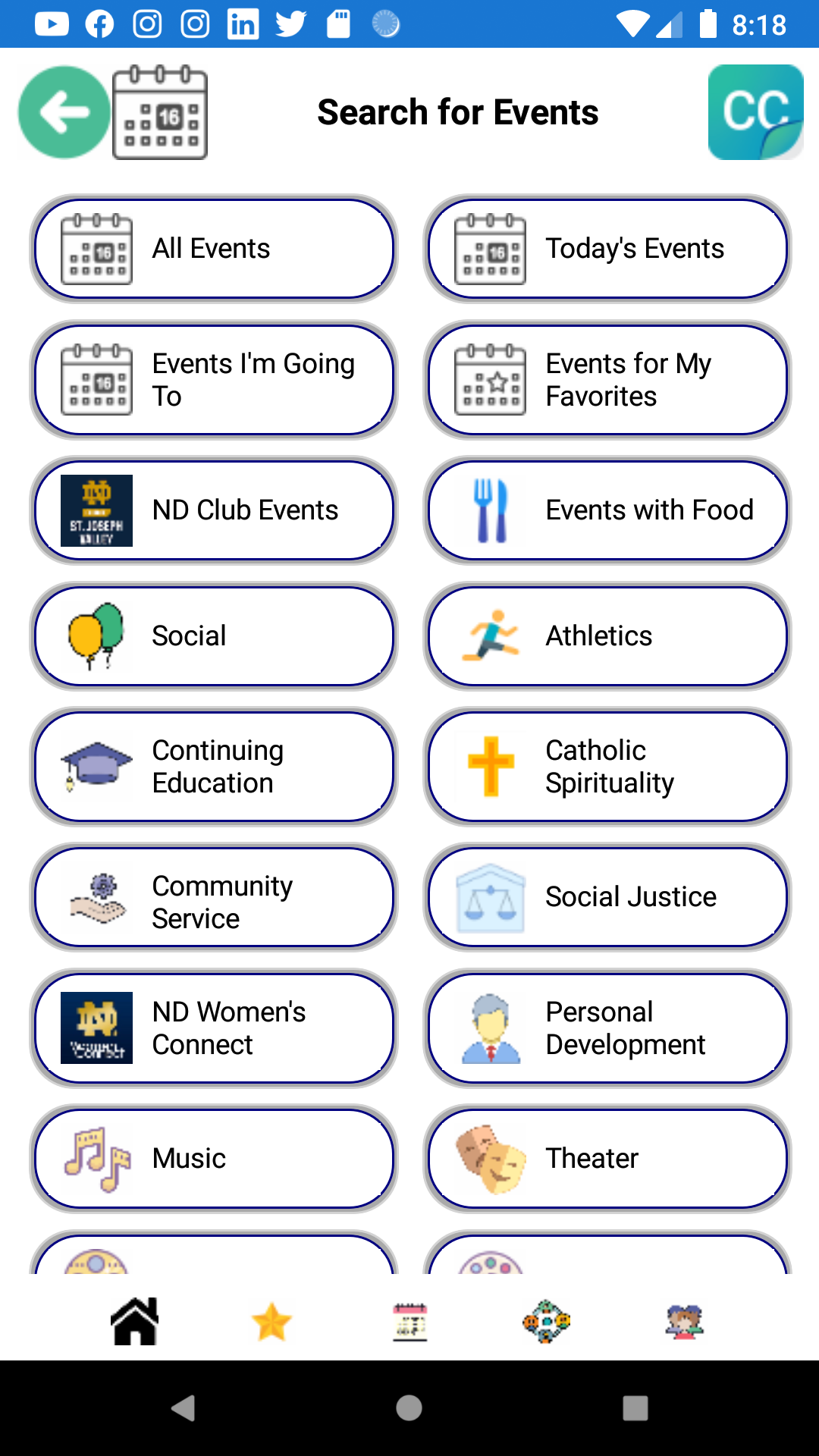Switch to the favorites star tab
Image resolution: width=819 pixels, height=1456 pixels.
pos(271,1322)
